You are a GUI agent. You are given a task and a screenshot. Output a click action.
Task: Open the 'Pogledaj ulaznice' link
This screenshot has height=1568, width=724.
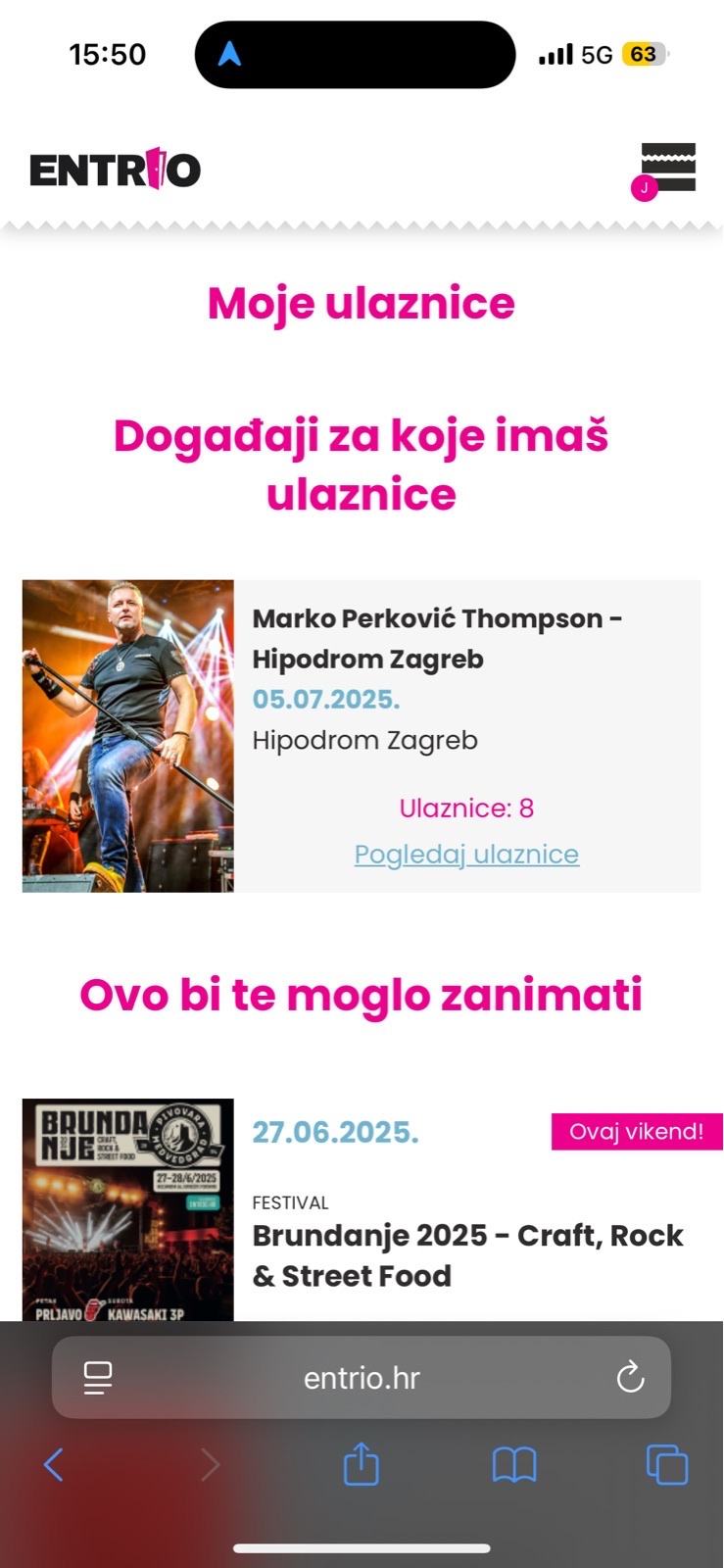coord(467,854)
